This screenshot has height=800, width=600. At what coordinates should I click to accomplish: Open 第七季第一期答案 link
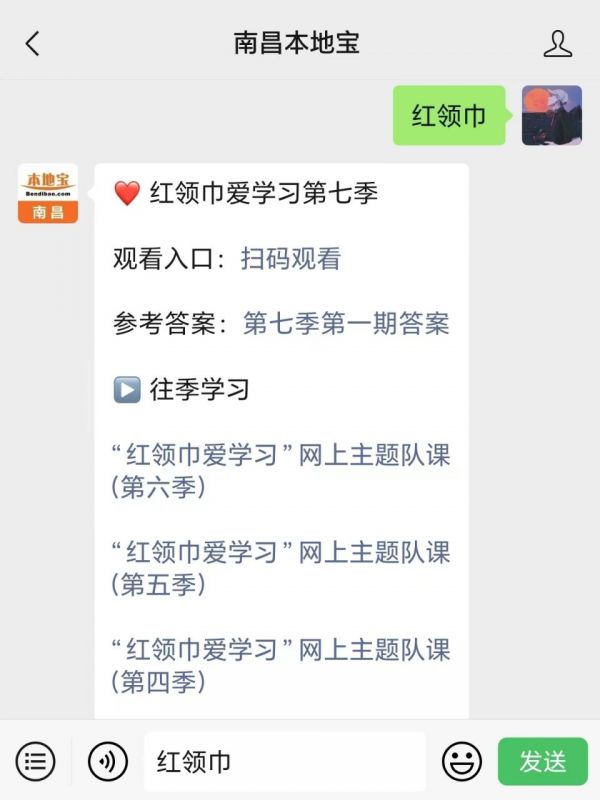[346, 324]
